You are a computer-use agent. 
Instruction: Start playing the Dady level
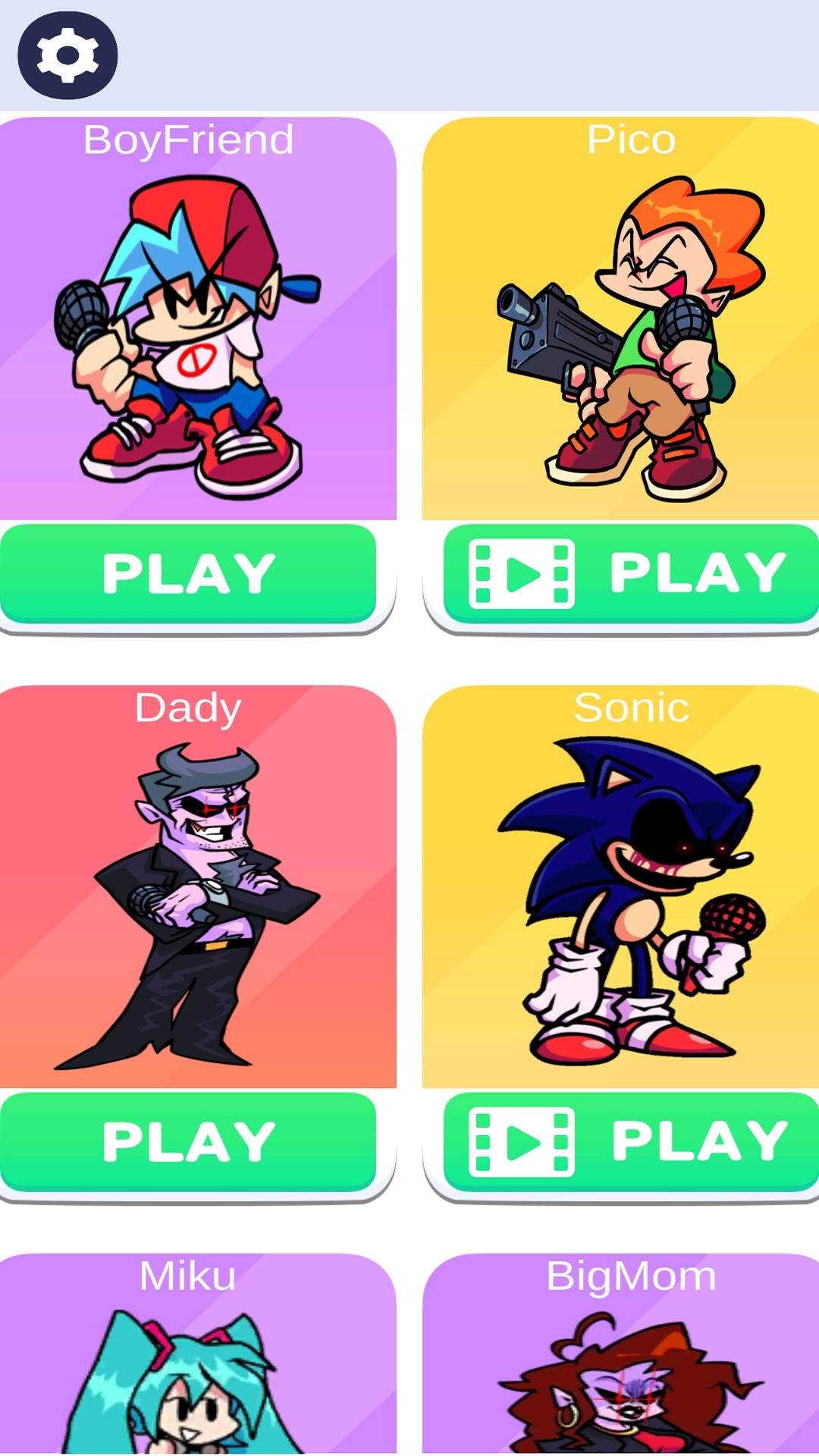tap(188, 1142)
